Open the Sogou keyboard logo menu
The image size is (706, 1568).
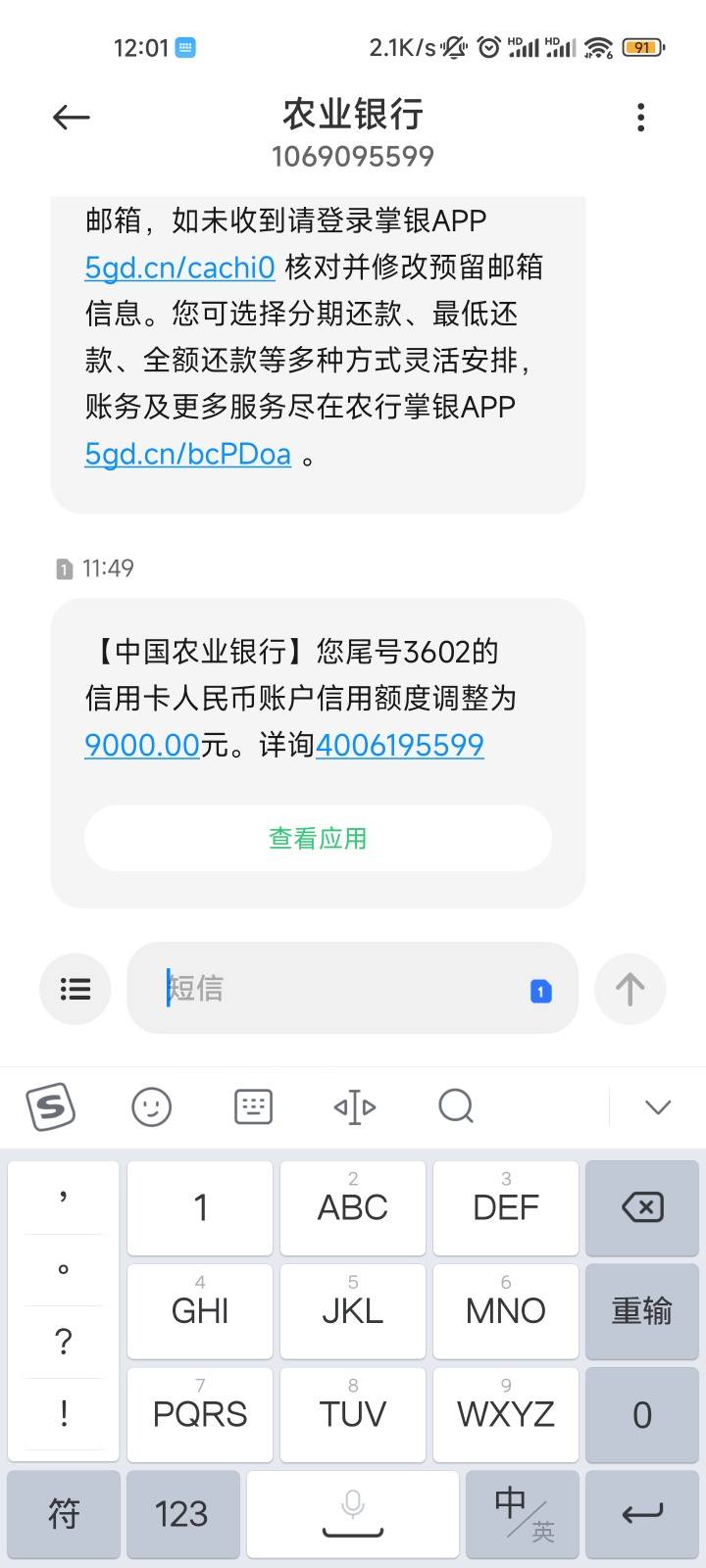click(x=50, y=1107)
